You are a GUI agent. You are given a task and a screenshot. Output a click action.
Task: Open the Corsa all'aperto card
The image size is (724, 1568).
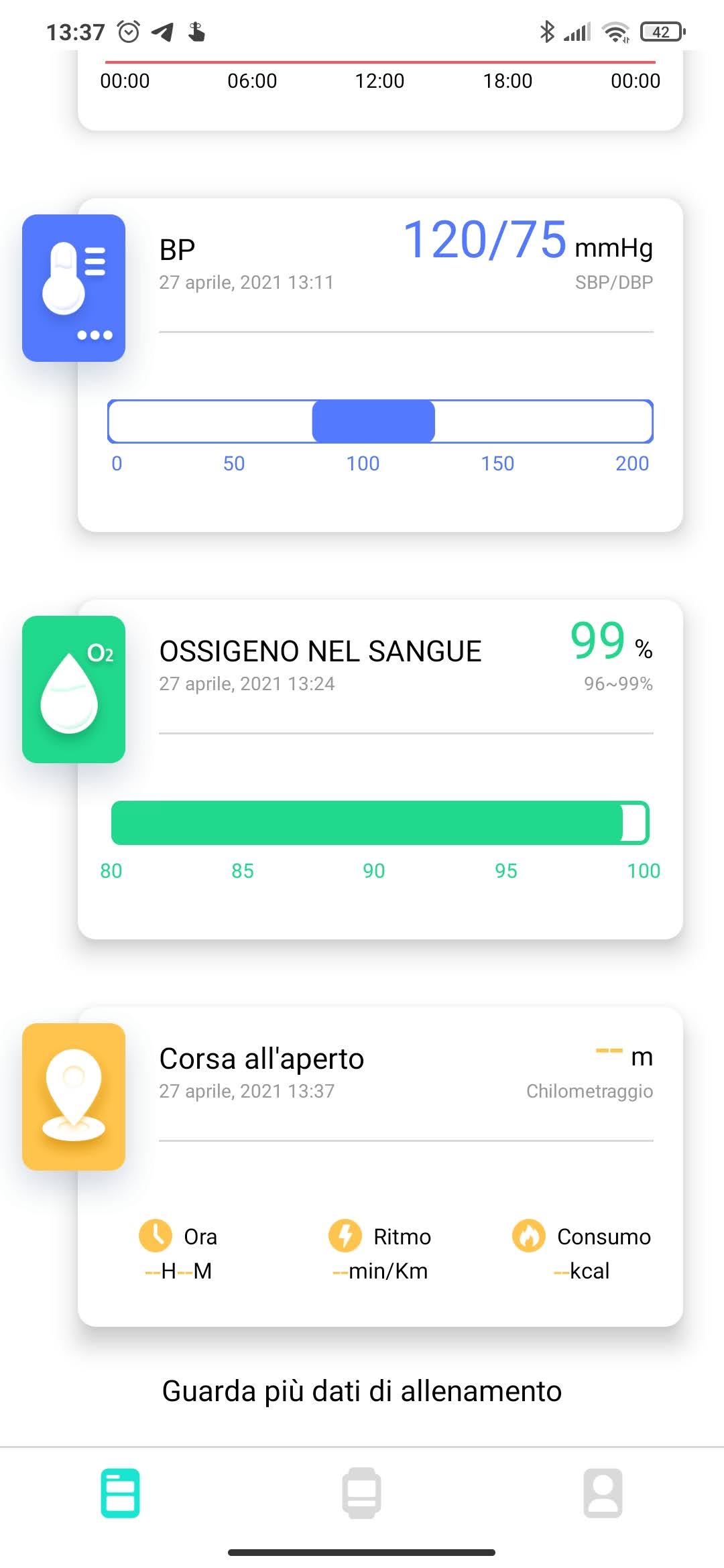[x=379, y=1166]
